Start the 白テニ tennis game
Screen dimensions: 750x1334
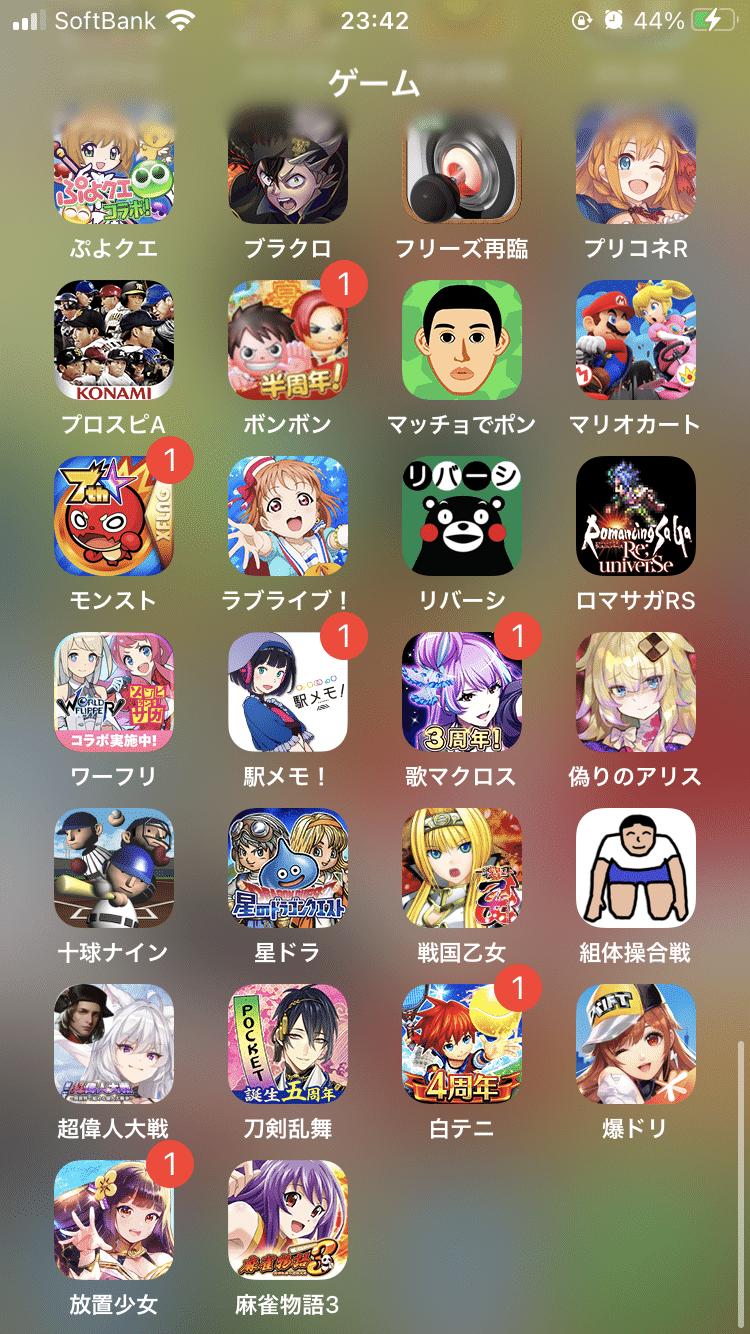pyautogui.click(x=461, y=1041)
